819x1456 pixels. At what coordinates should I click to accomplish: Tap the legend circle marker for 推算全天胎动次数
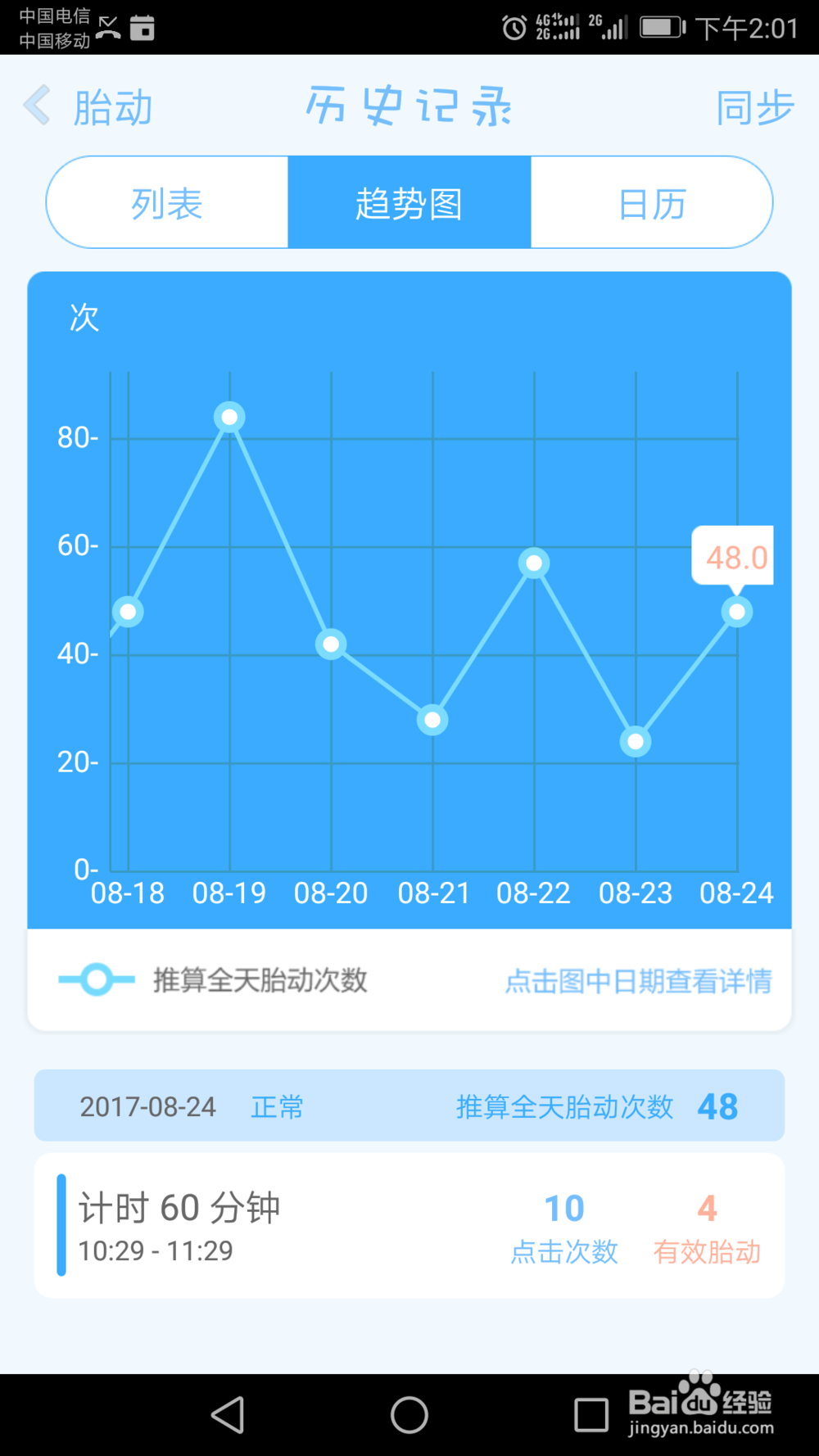point(96,979)
